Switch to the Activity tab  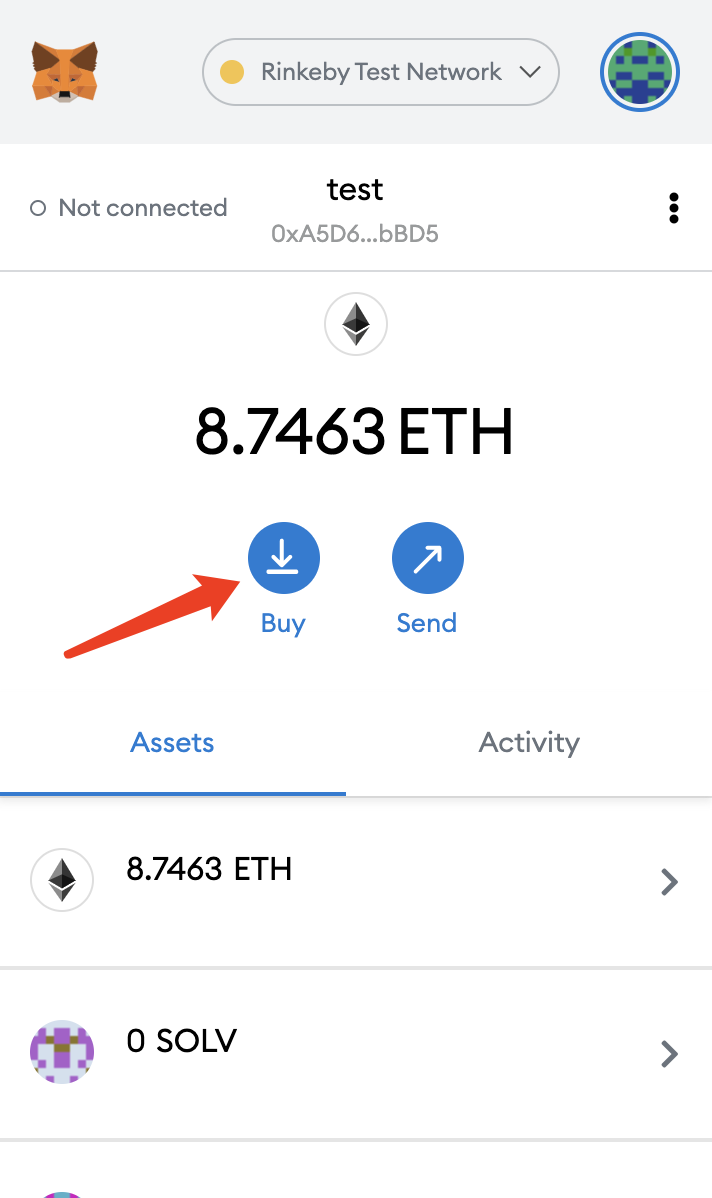point(529,742)
